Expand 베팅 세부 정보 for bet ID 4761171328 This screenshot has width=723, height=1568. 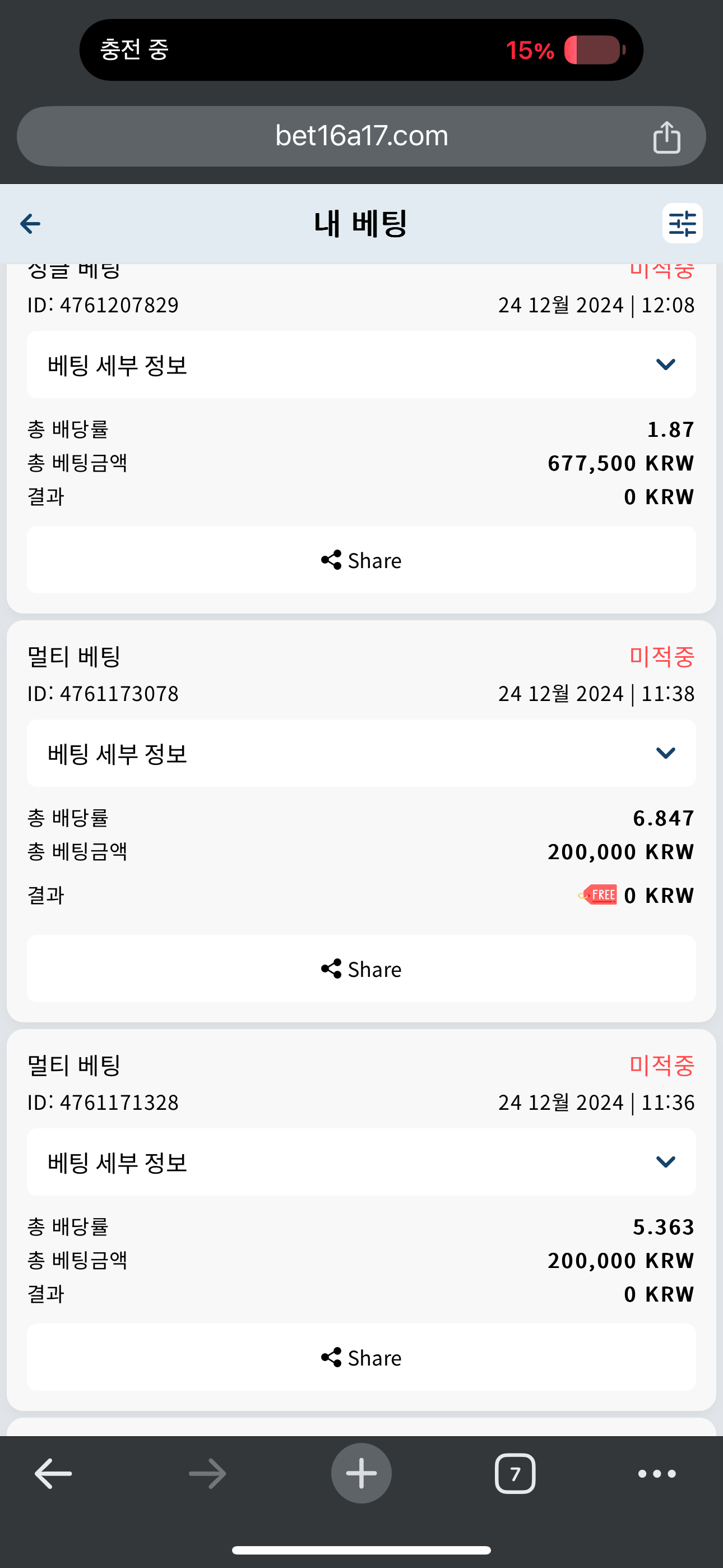(x=361, y=1163)
